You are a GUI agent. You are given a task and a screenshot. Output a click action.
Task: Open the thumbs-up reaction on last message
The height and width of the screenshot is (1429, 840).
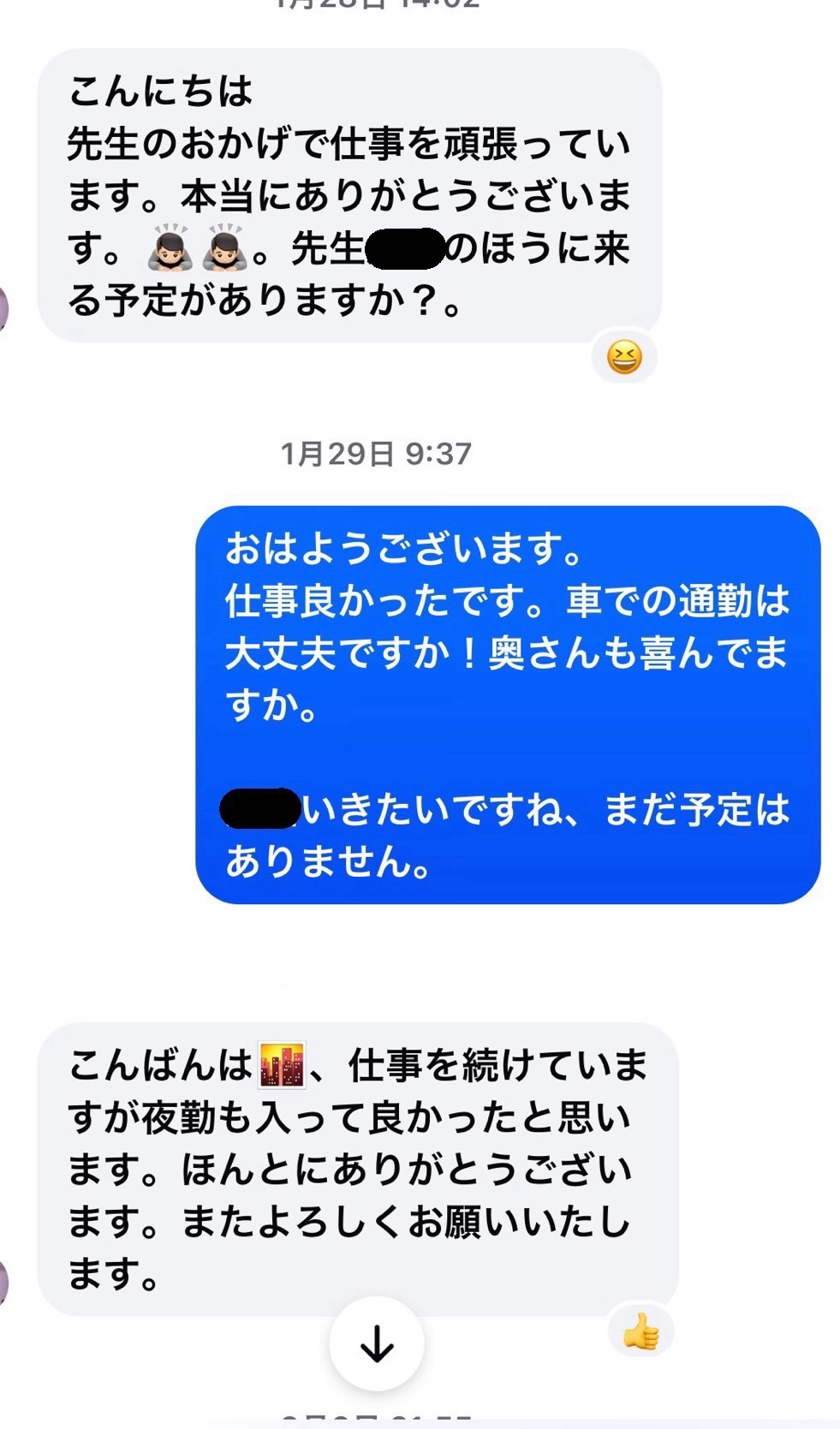[x=640, y=1334]
